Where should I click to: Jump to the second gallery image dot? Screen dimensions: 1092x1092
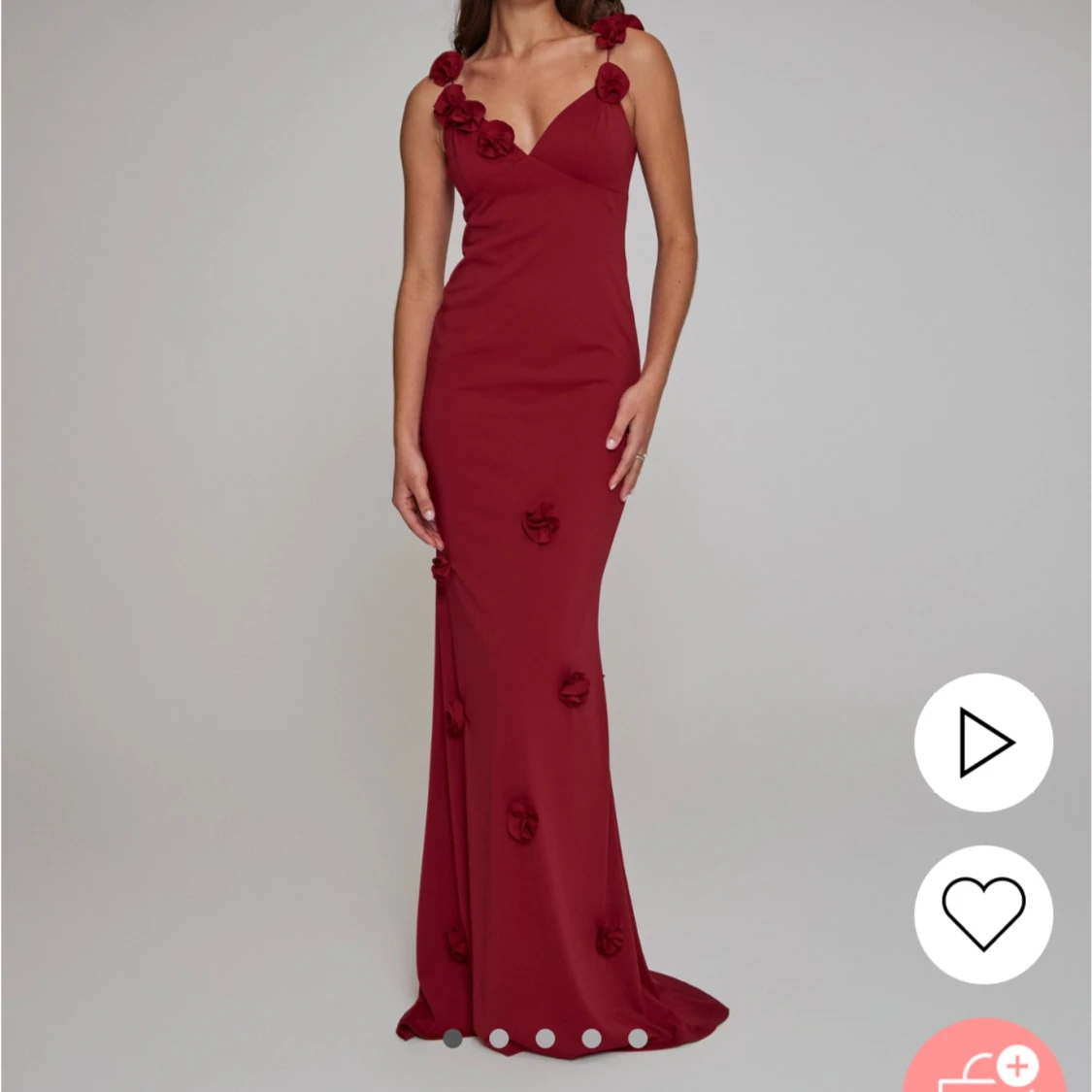(x=499, y=1039)
